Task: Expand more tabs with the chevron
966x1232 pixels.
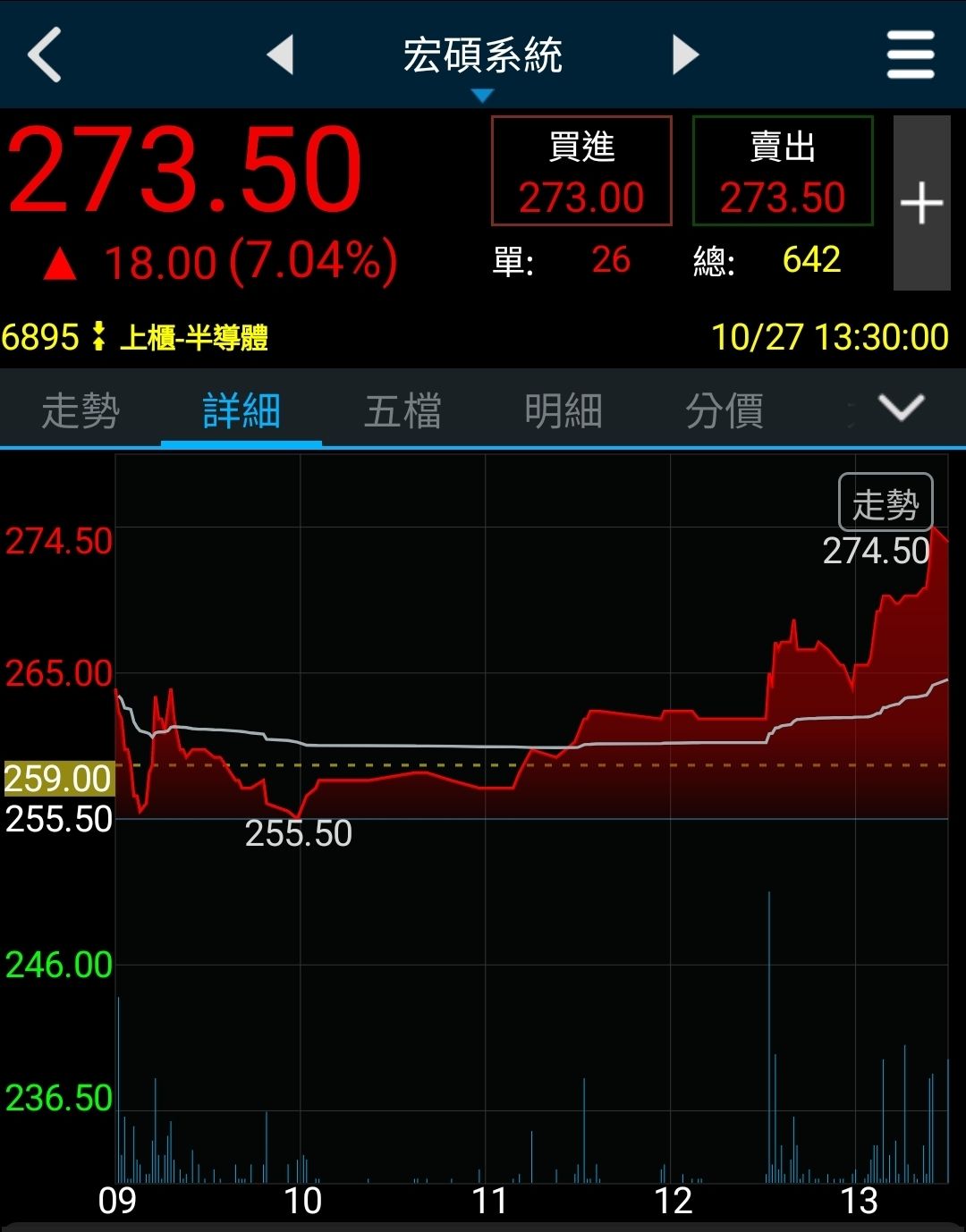Action: pos(901,409)
